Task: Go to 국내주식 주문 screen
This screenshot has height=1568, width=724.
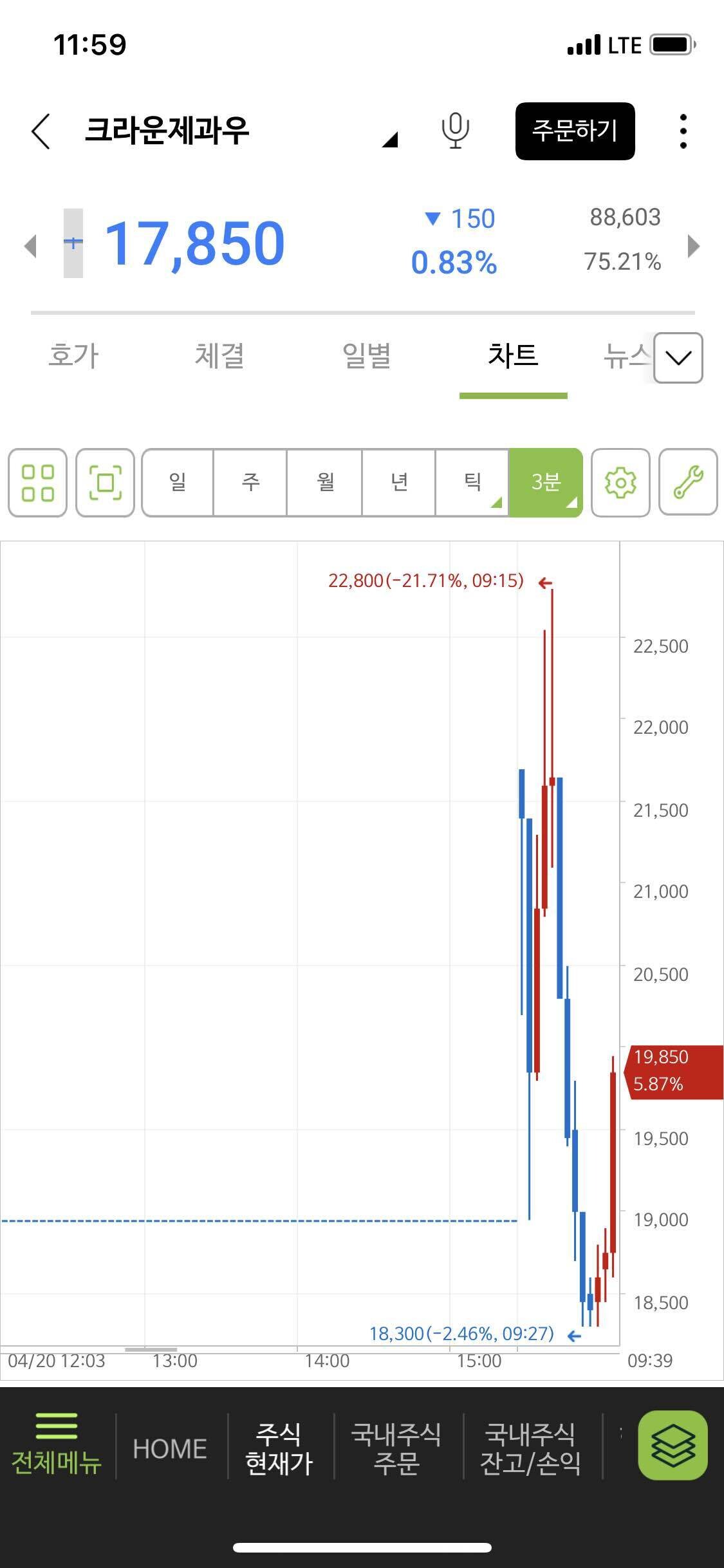Action: 396,1448
